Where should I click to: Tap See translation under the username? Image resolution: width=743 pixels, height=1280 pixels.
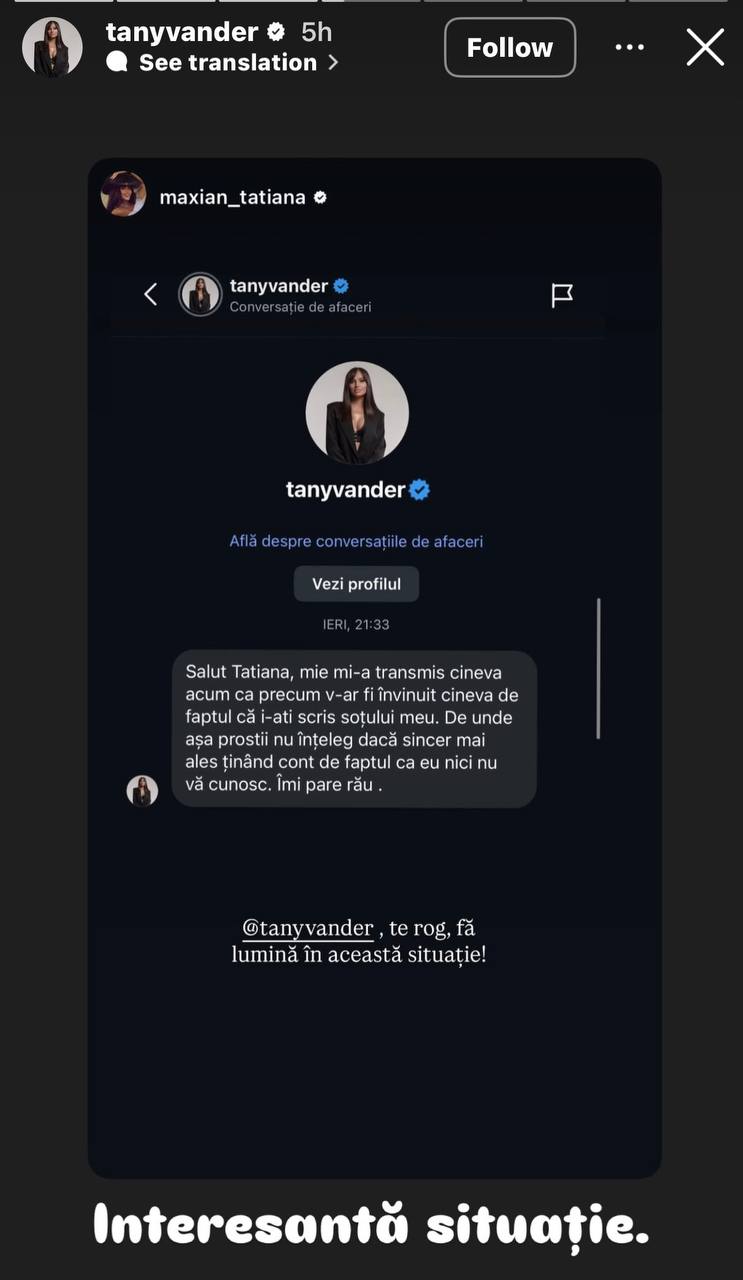(x=227, y=63)
